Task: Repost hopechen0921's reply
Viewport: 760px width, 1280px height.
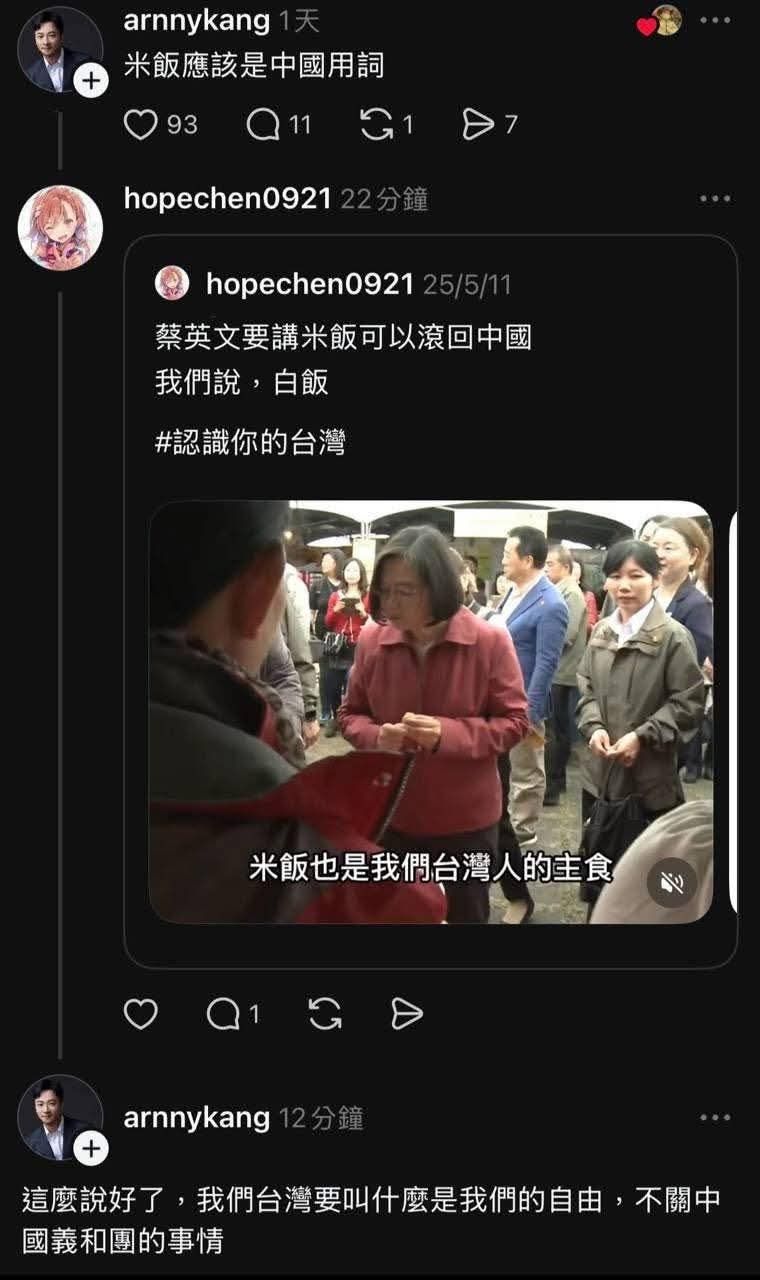Action: point(325,1014)
